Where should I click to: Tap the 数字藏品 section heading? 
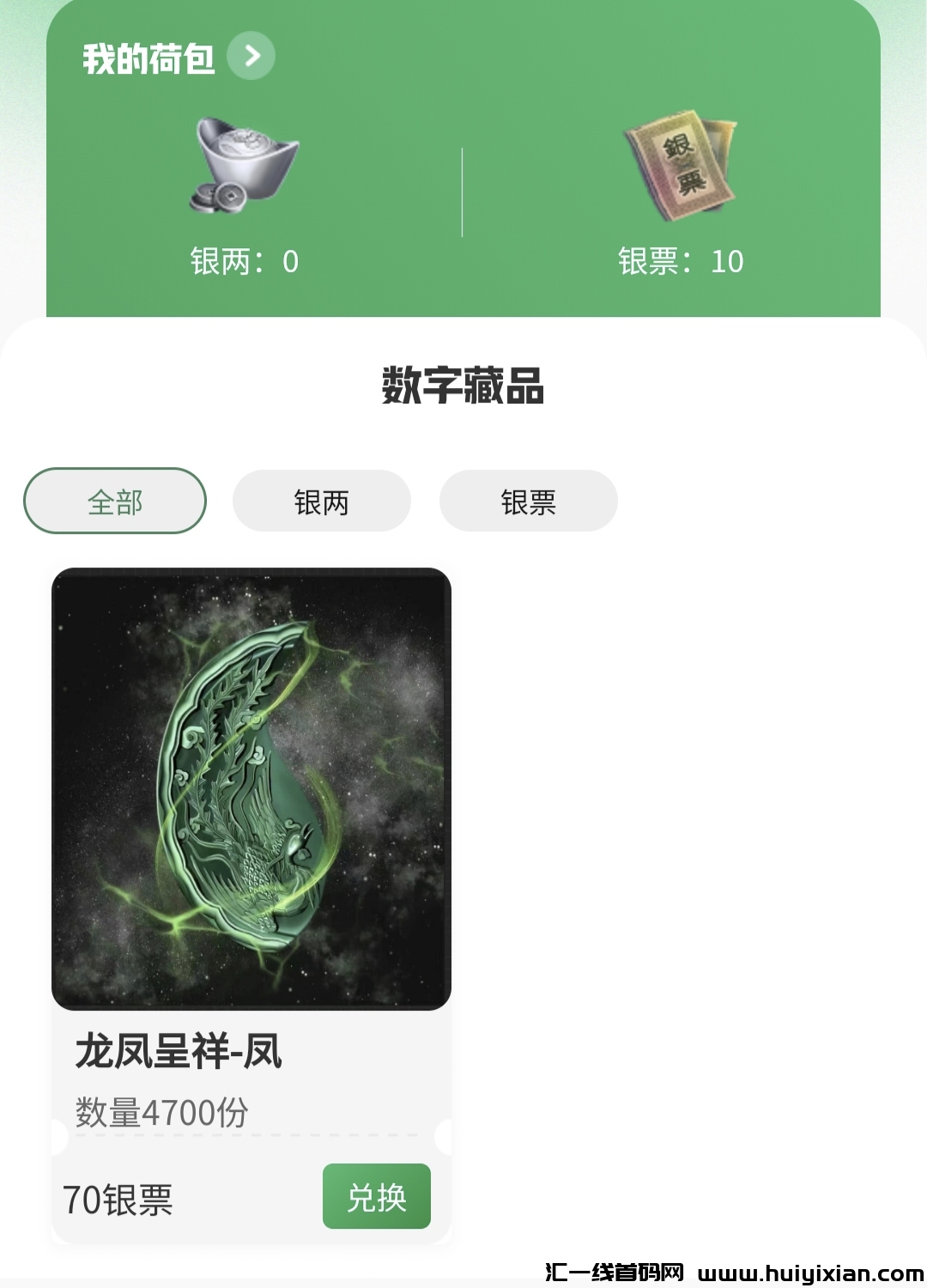pyautogui.click(x=463, y=386)
